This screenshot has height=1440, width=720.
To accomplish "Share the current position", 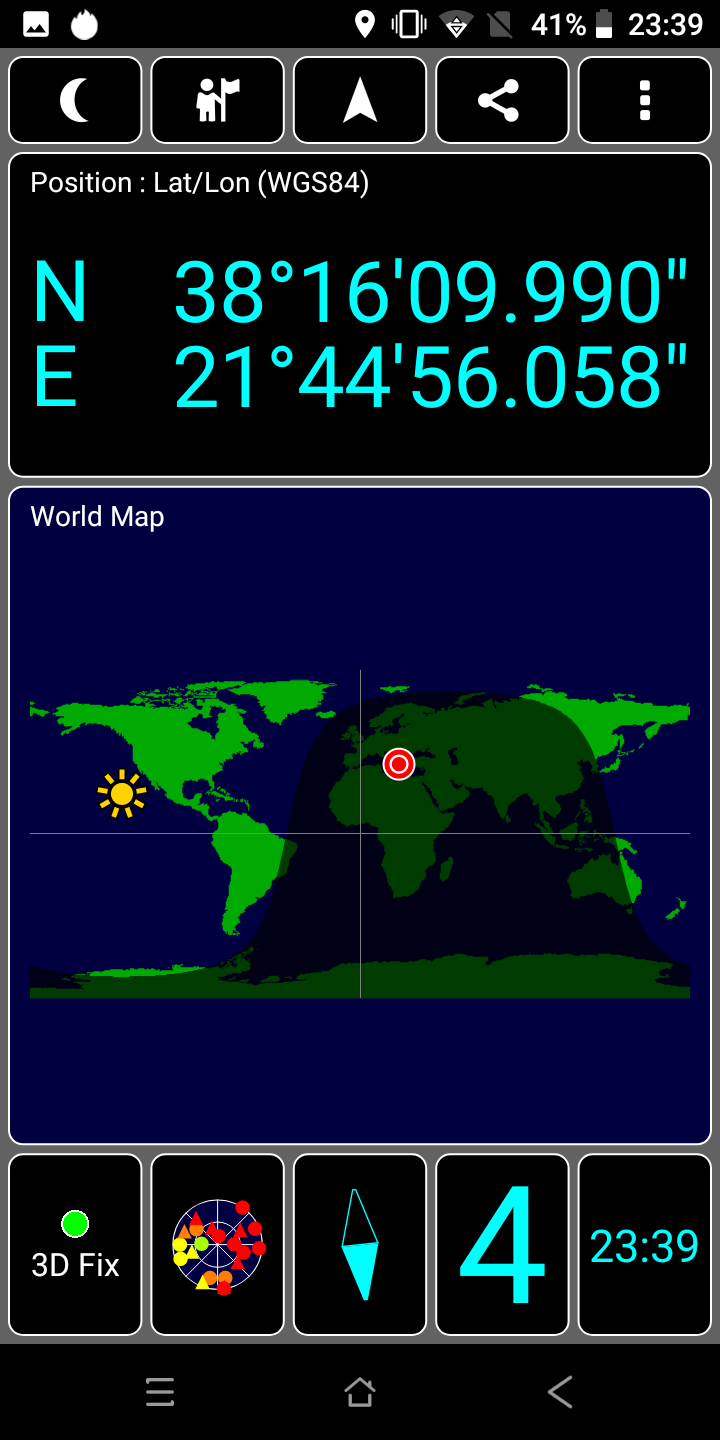I will 502,100.
